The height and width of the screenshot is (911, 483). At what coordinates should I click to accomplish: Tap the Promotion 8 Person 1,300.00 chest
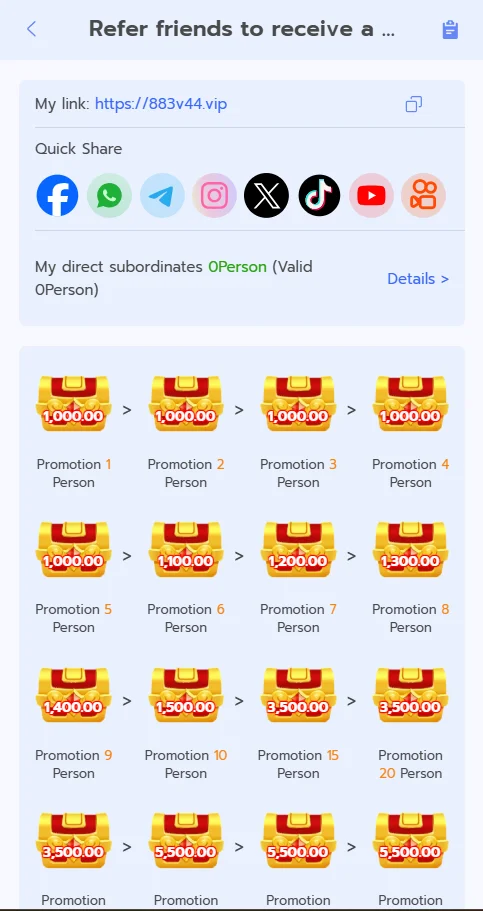coord(410,548)
